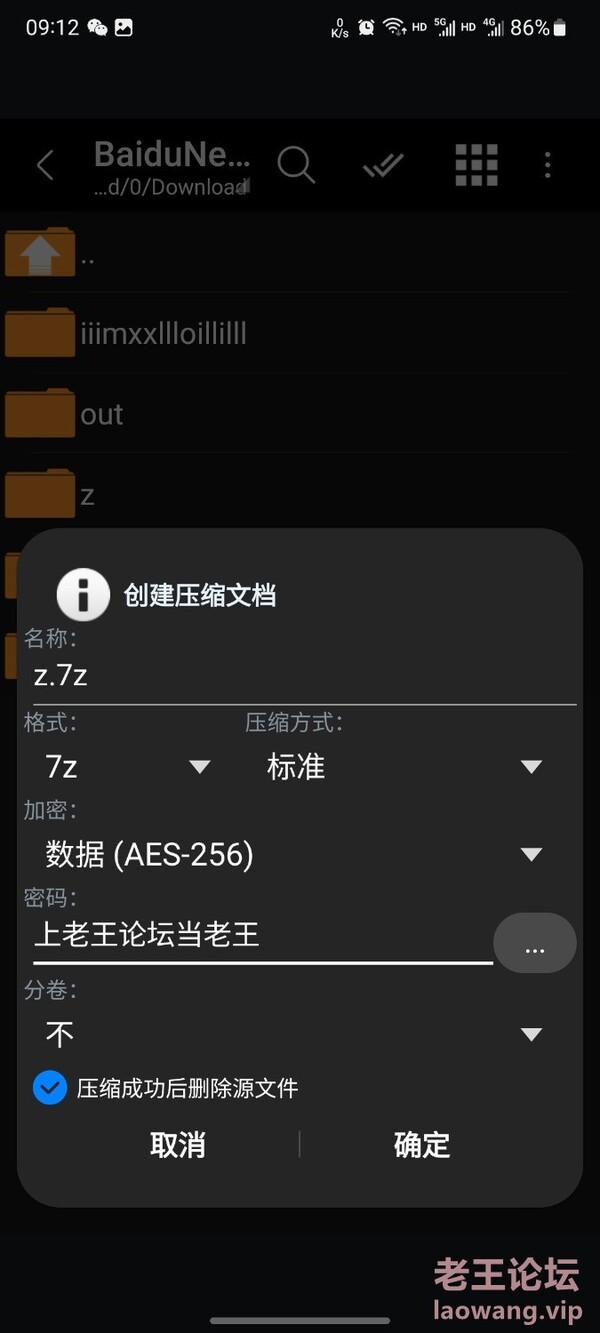
Task: Cancel with the 取消 button
Action: tap(178, 1145)
